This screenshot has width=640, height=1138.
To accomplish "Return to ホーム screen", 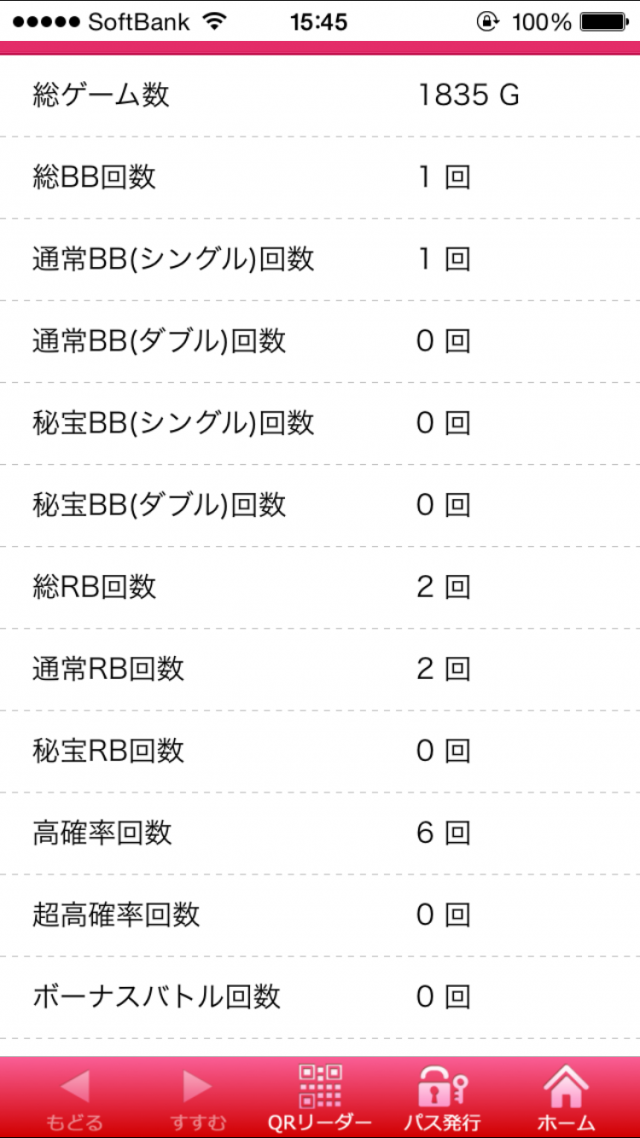I will 565,1098.
